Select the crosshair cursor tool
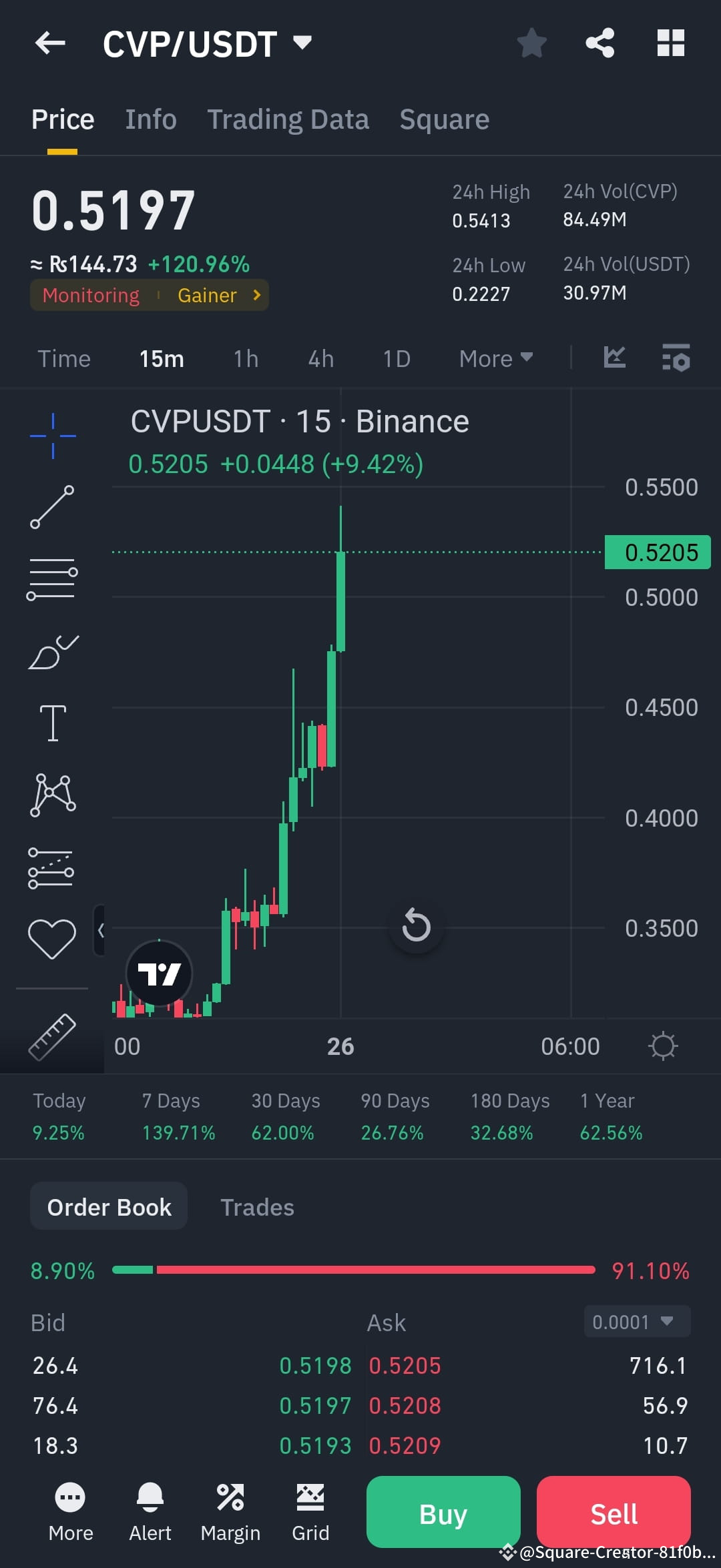721x1568 pixels. [x=53, y=435]
